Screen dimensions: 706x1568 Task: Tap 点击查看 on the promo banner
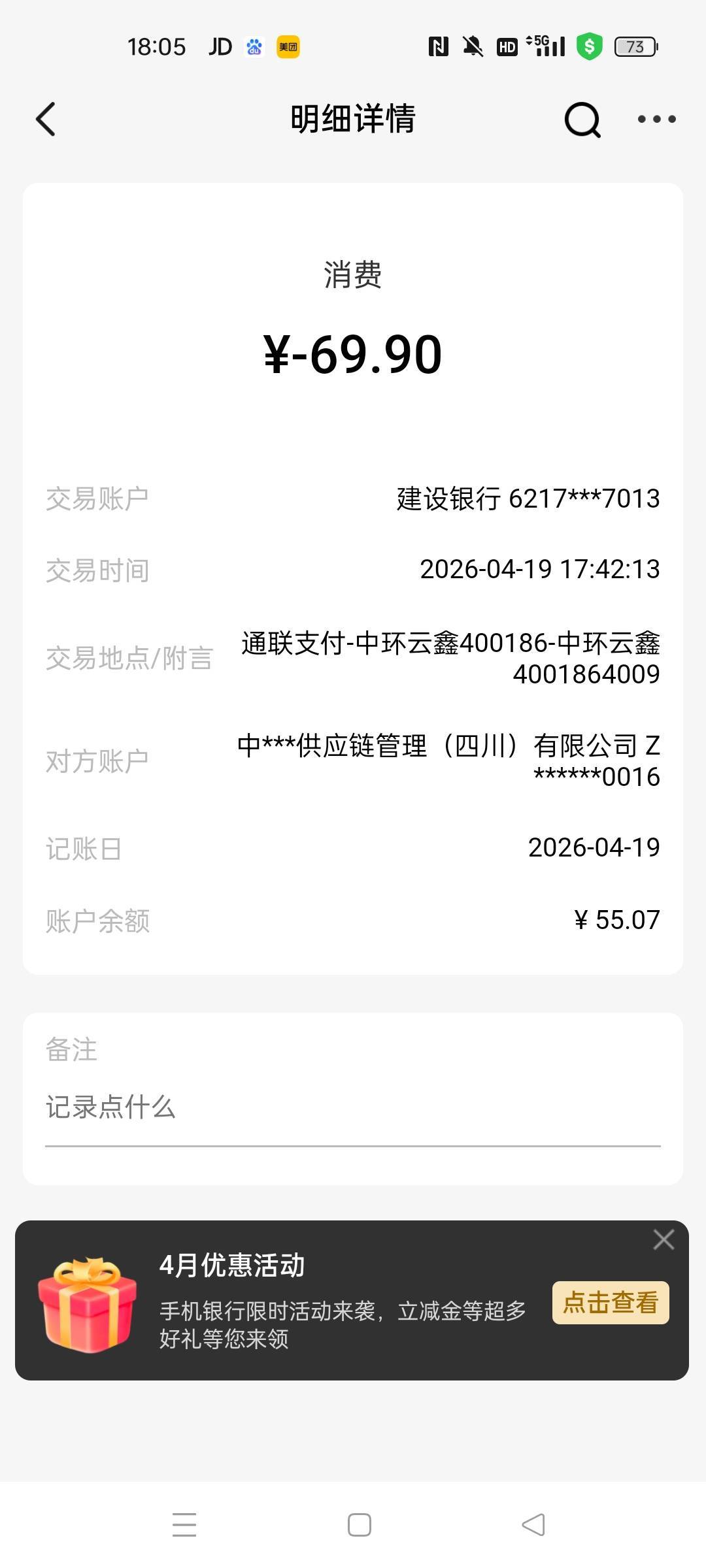[610, 1303]
